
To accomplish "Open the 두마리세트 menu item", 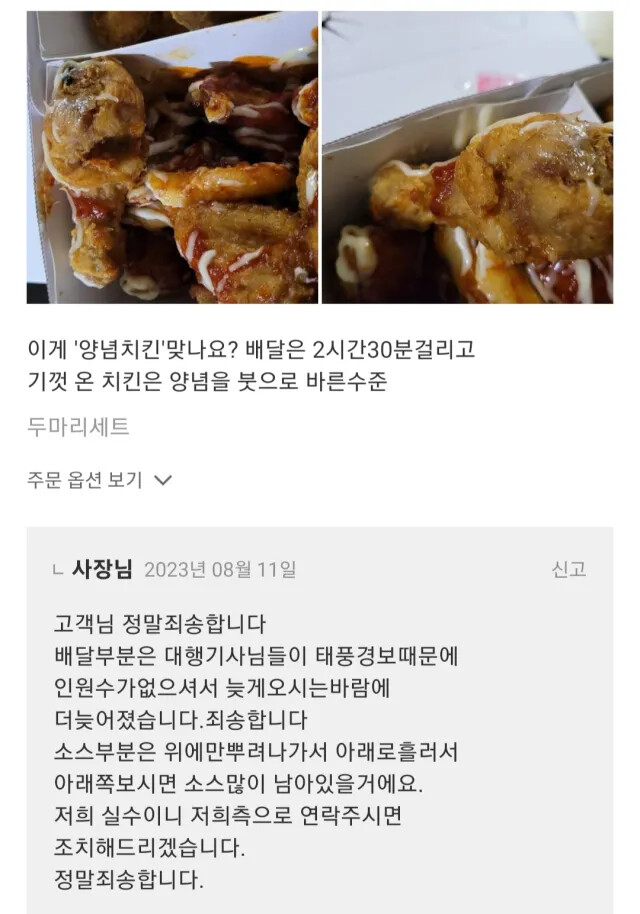I will (x=78, y=427).
